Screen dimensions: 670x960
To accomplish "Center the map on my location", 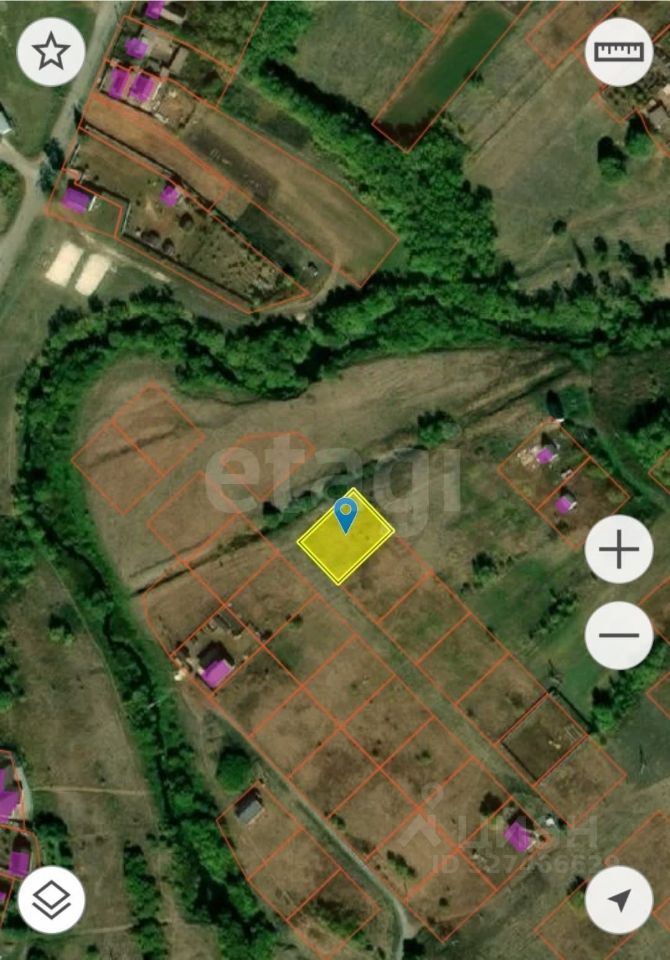I will (618, 900).
